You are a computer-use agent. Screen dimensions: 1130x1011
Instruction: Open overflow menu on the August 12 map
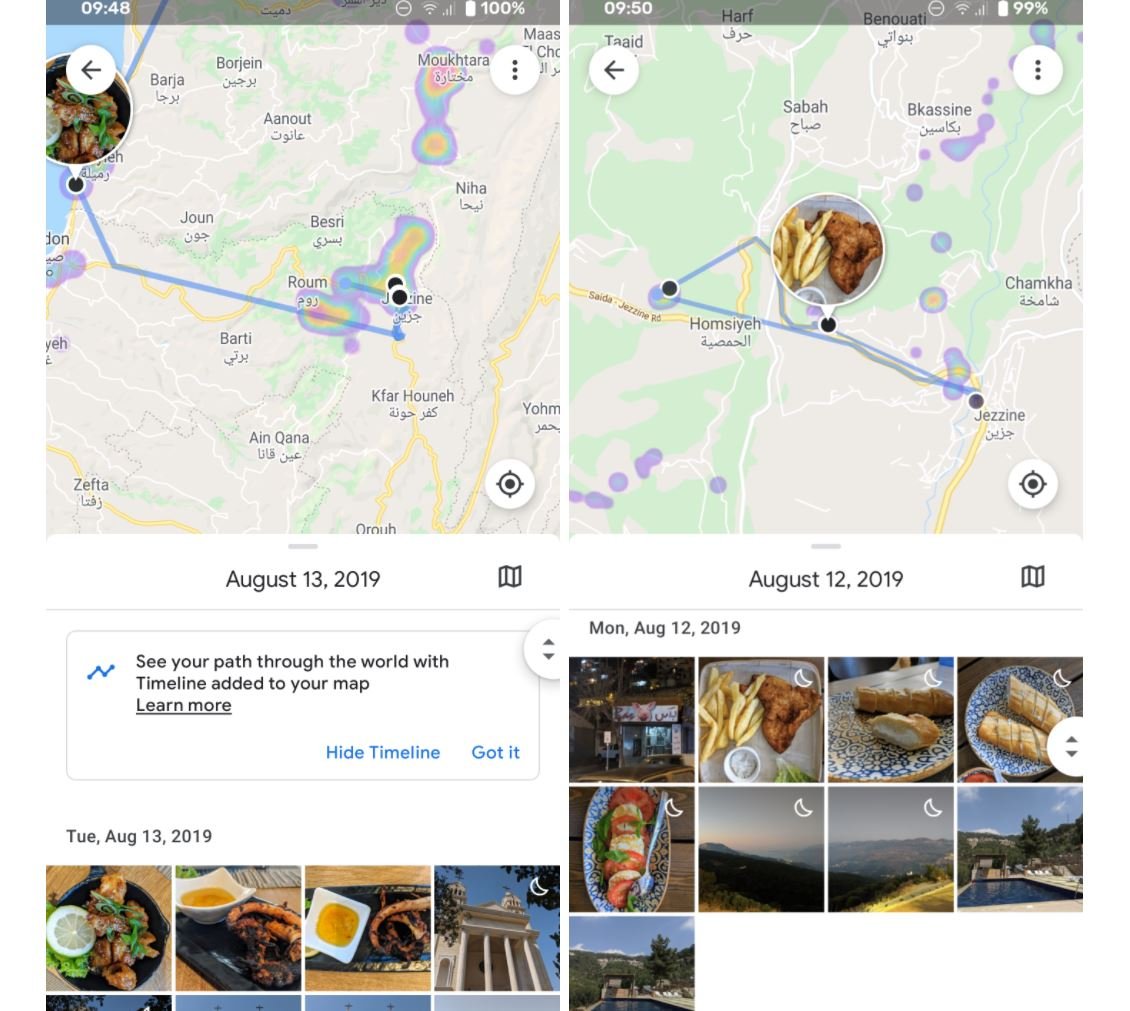[x=1037, y=70]
